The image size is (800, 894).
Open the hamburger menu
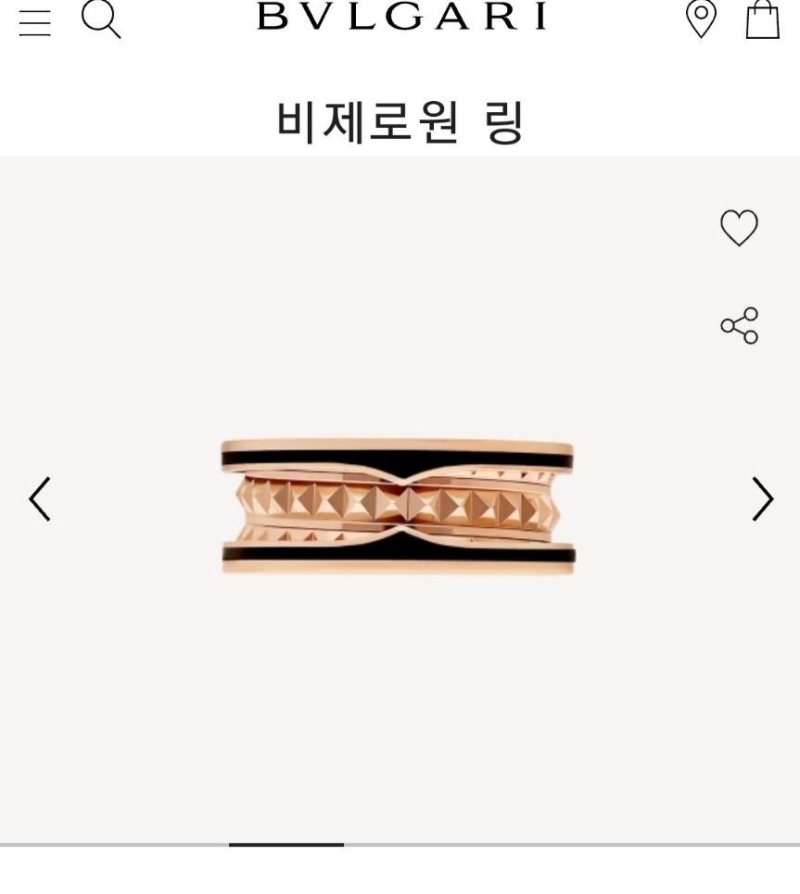click(x=35, y=21)
